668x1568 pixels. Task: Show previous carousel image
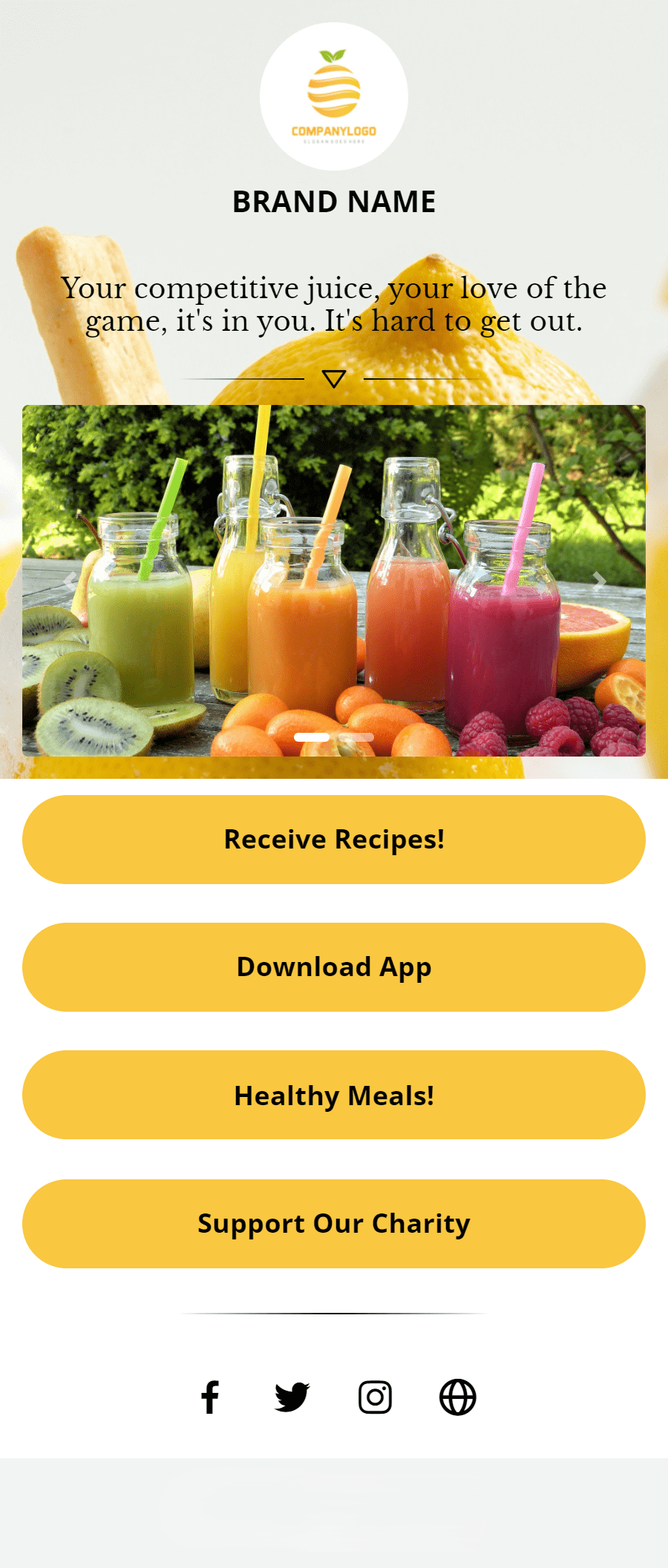[x=70, y=581]
